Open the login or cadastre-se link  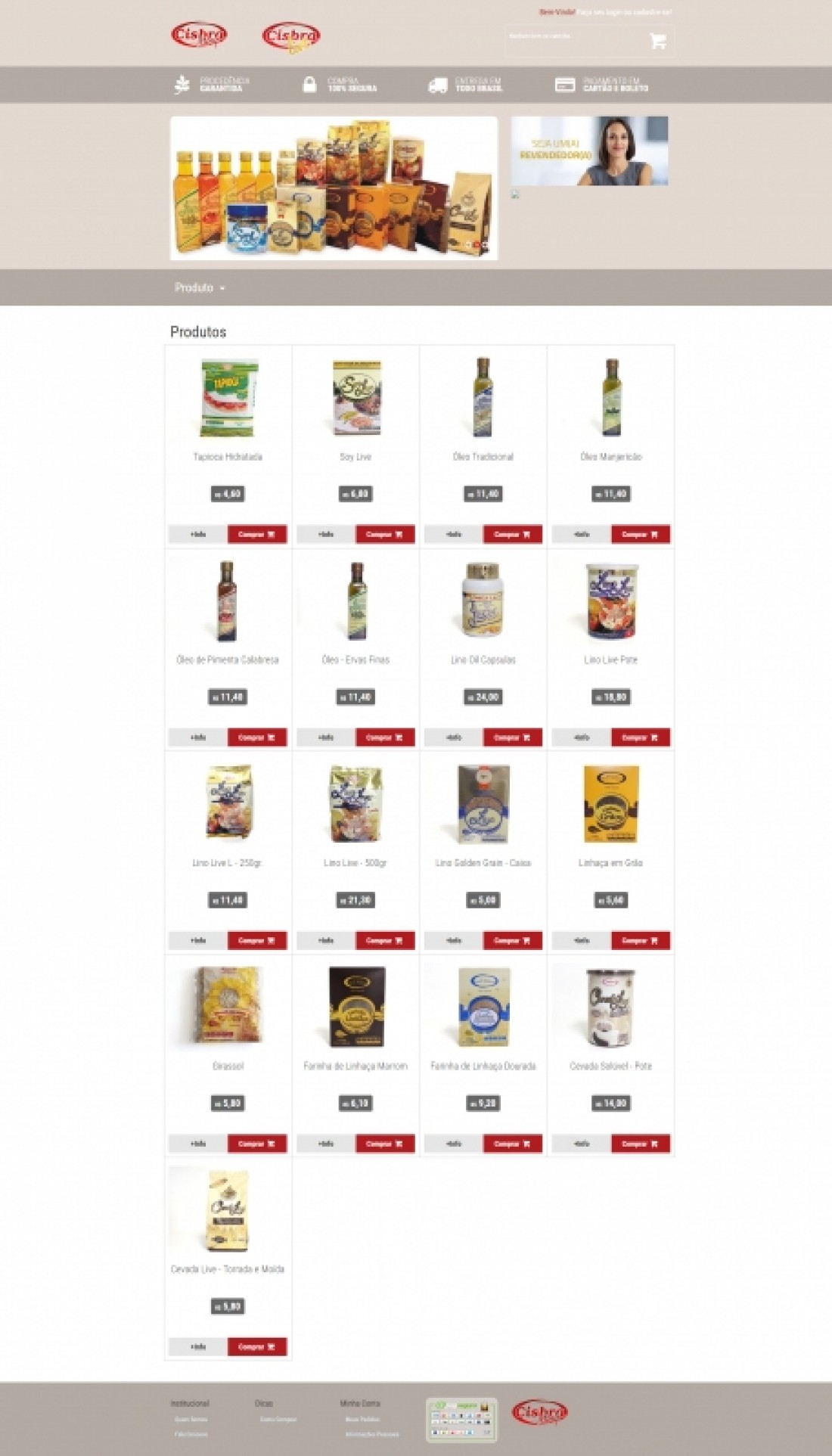(625, 12)
